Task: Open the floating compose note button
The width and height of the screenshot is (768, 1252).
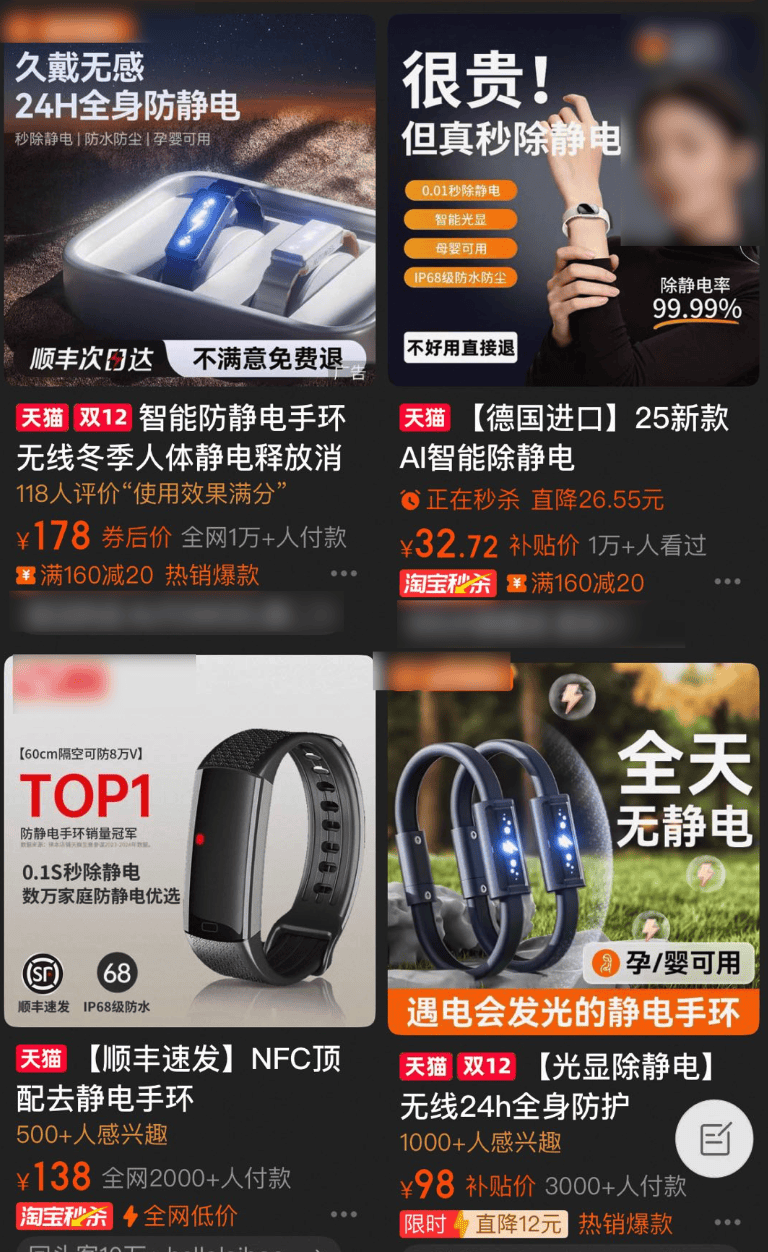Action: coord(713,1138)
